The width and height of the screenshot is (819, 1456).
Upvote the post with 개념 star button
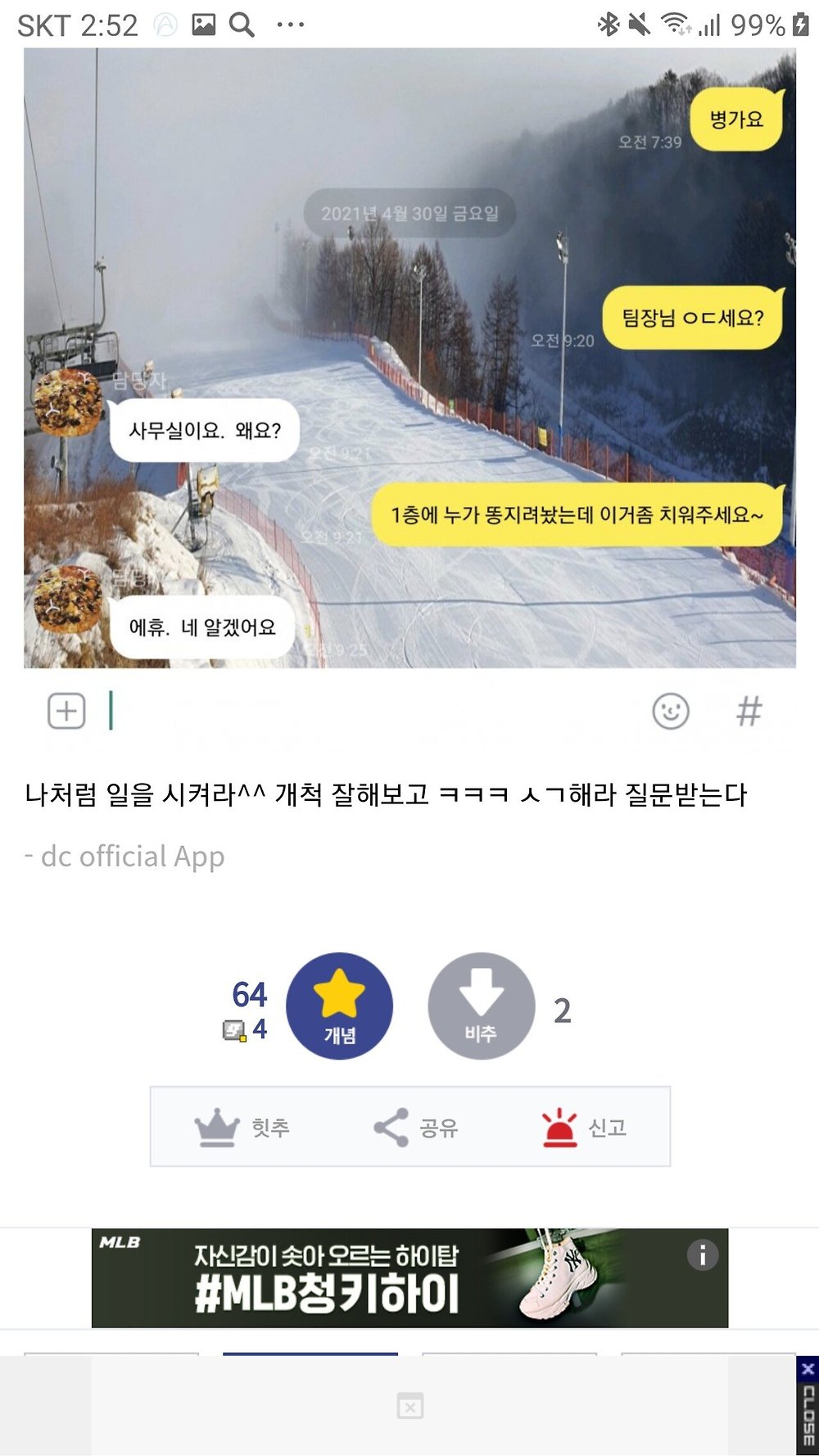click(339, 1006)
